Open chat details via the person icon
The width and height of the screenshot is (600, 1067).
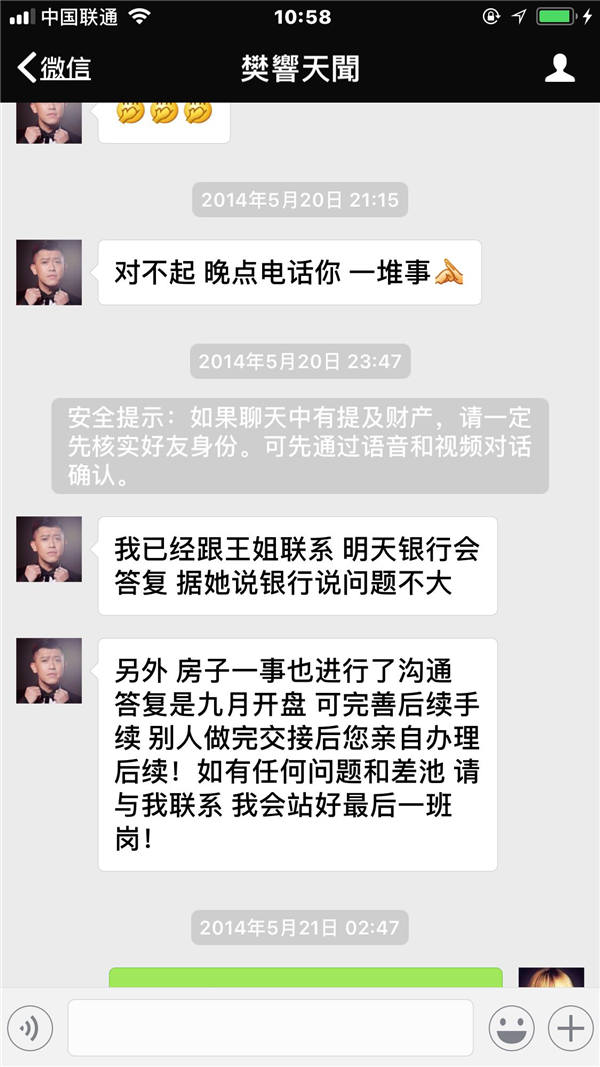(x=559, y=68)
